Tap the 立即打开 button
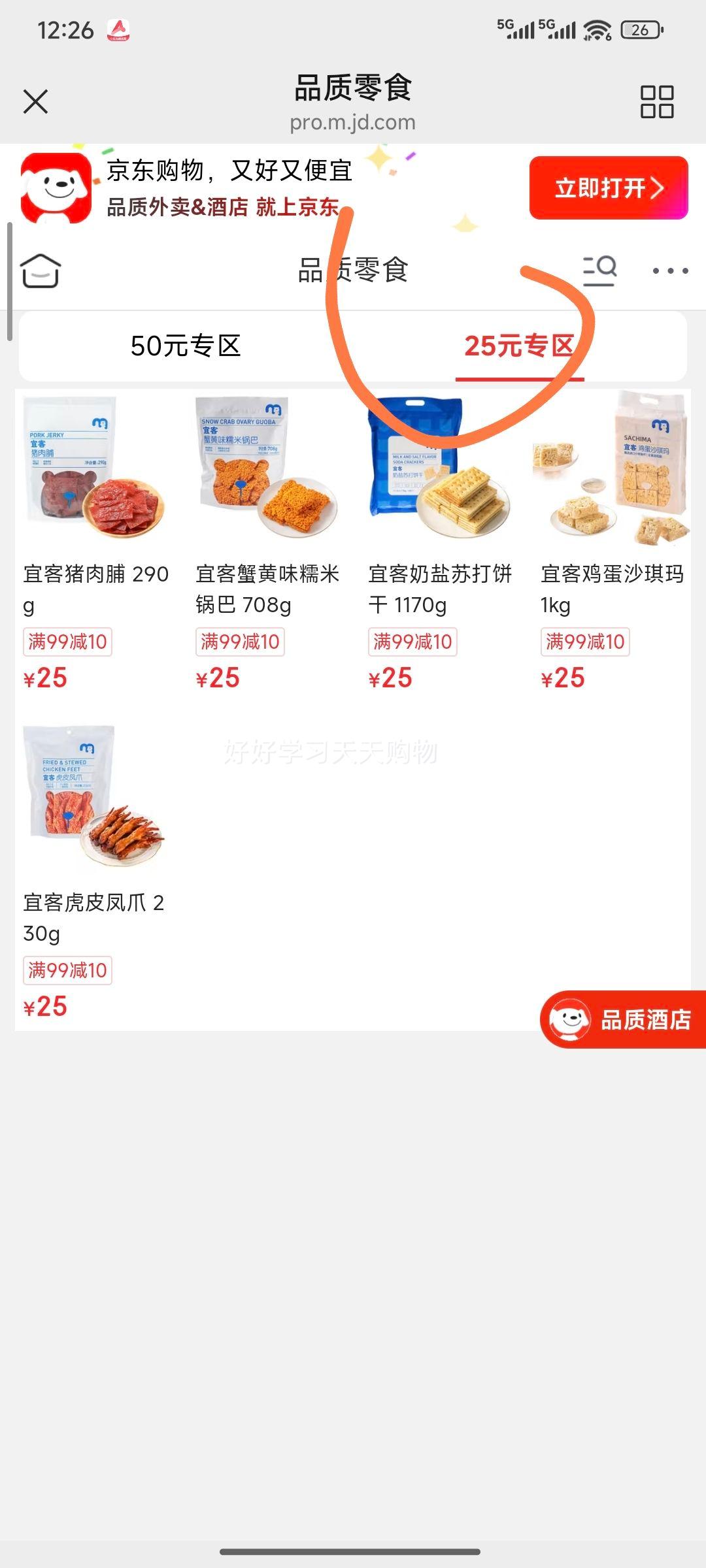Viewport: 706px width, 1568px height. click(x=608, y=189)
